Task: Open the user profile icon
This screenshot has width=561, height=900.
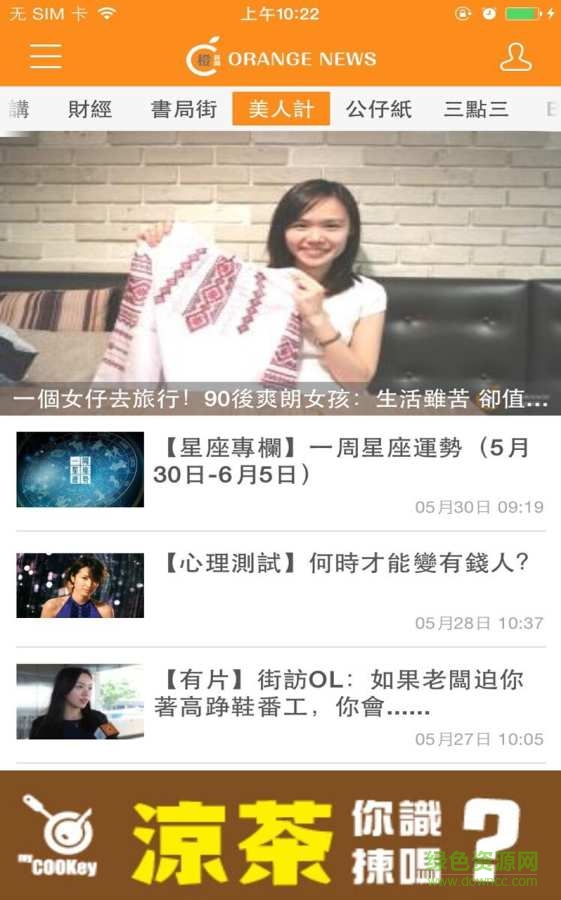Action: pyautogui.click(x=515, y=57)
